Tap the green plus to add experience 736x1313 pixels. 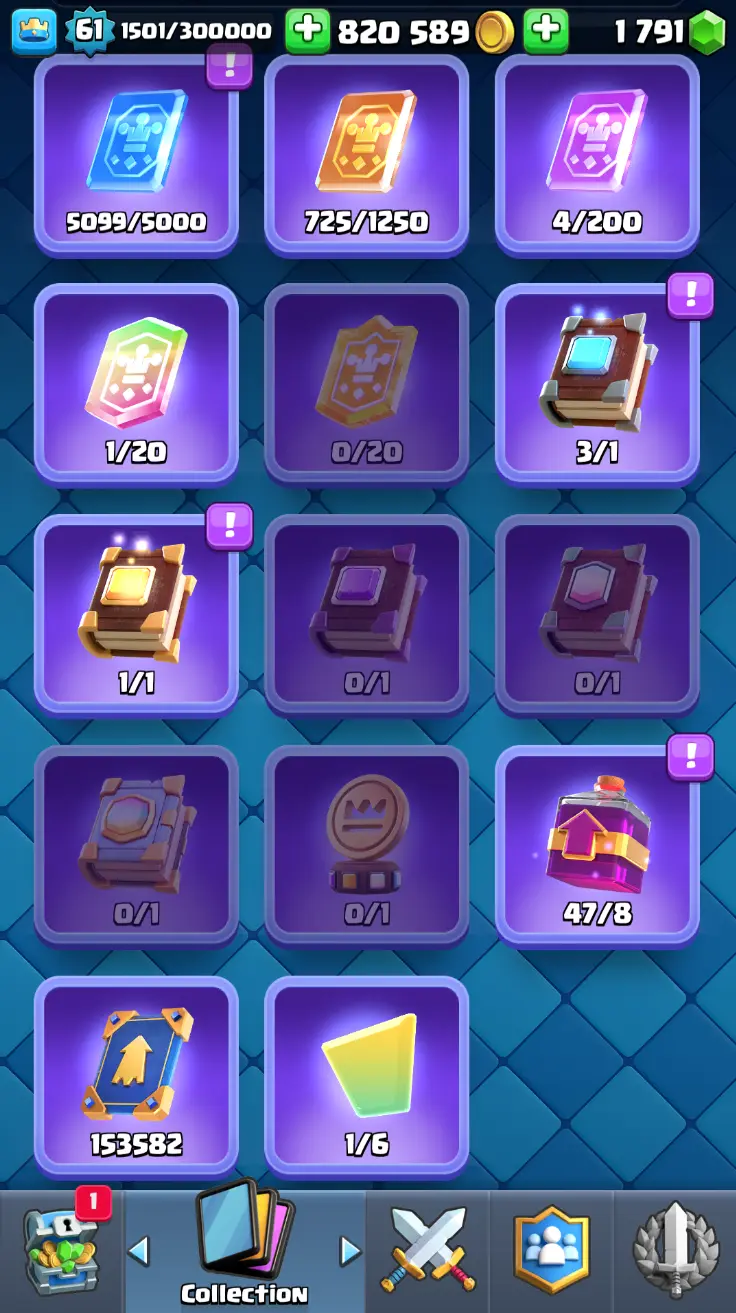coord(307,31)
